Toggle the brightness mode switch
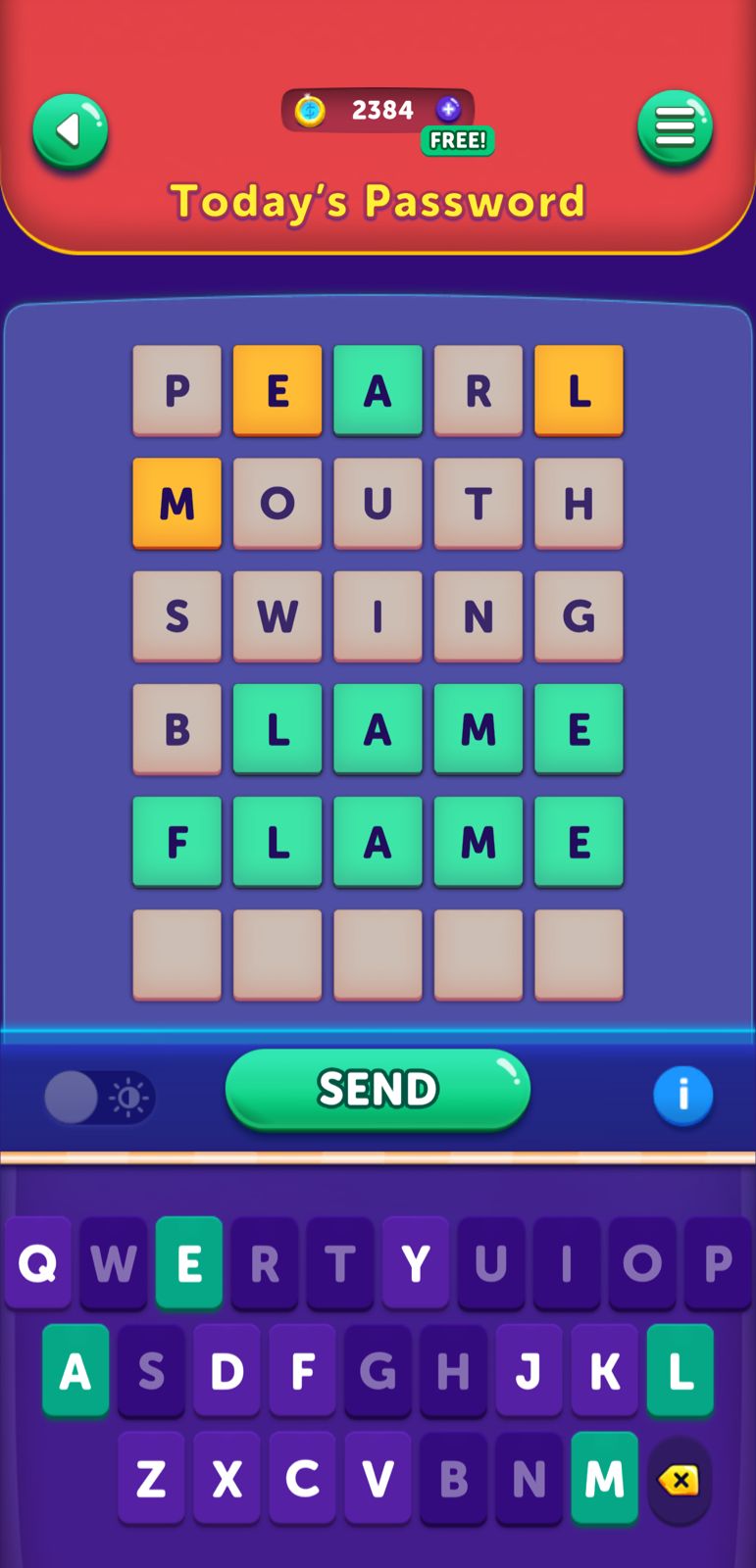 click(100, 1097)
